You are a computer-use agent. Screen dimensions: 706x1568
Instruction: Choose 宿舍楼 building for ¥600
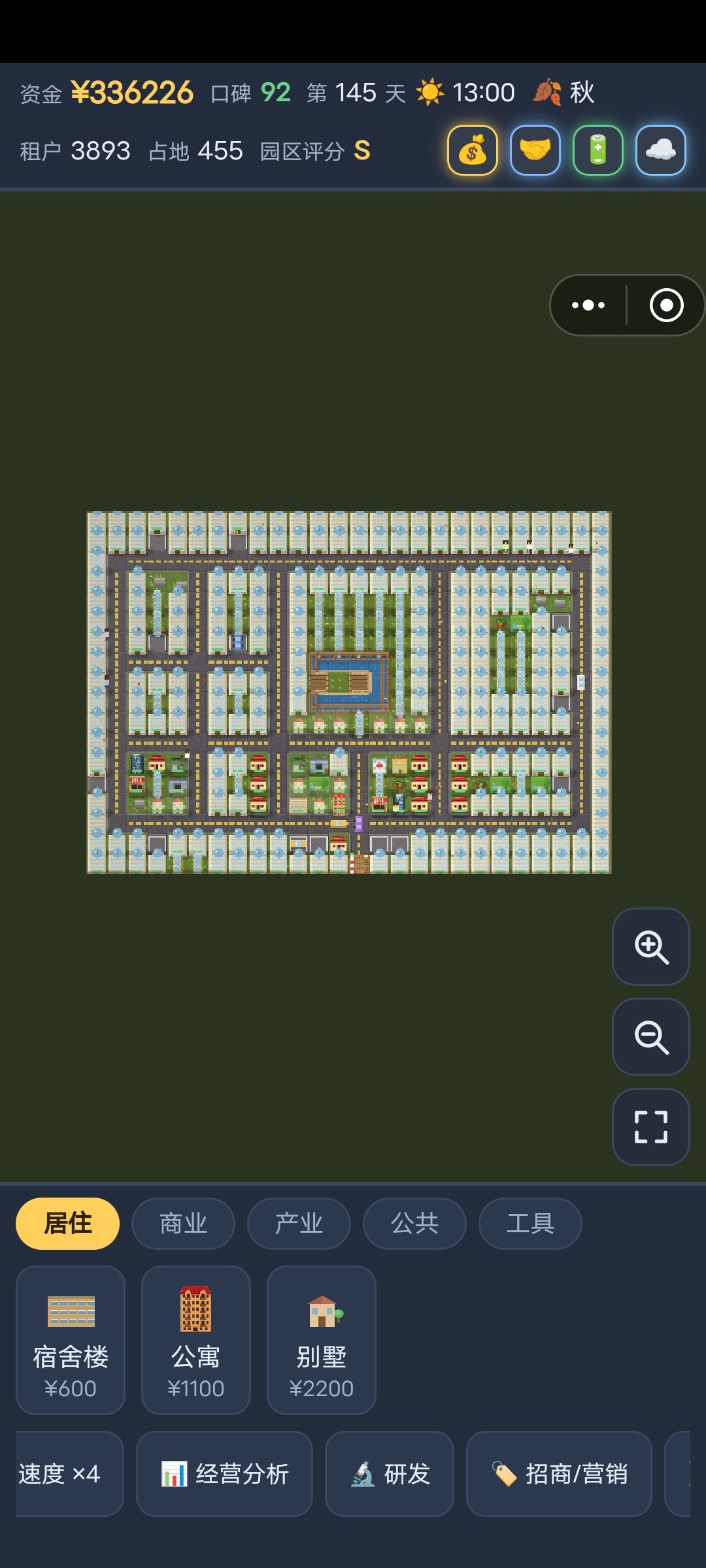point(71,1340)
